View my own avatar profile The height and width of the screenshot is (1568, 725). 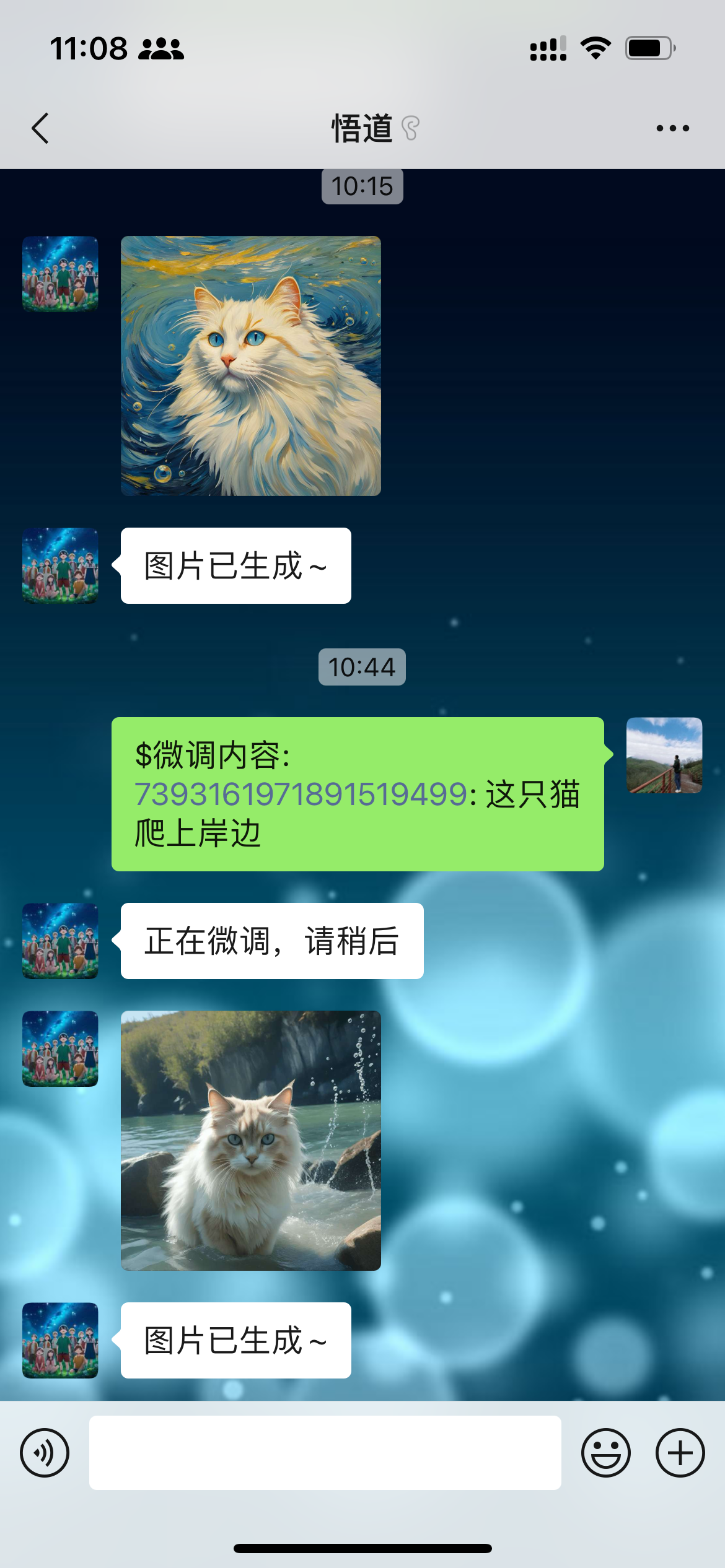664,755
